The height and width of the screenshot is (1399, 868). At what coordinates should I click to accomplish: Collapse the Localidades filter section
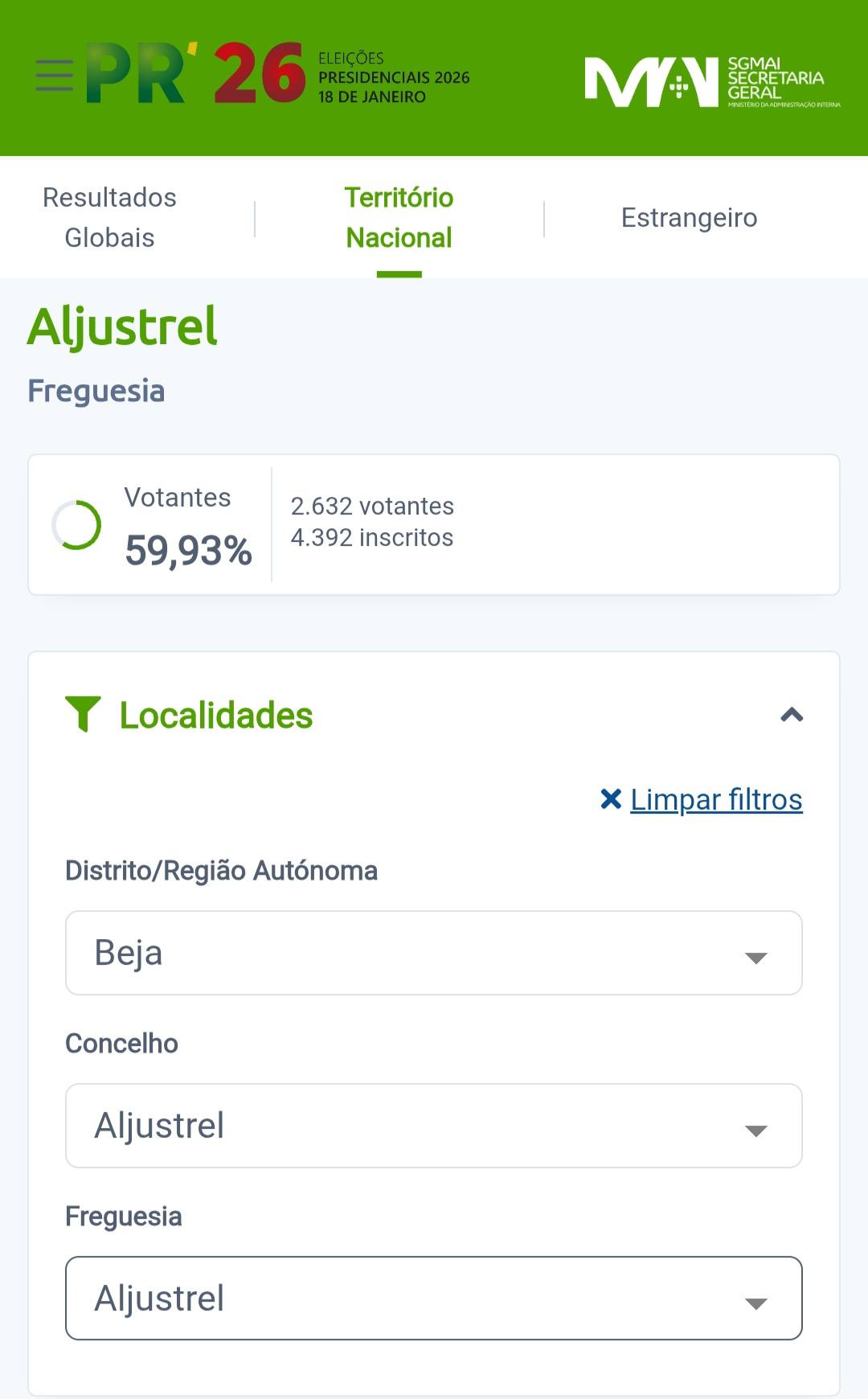point(792,715)
